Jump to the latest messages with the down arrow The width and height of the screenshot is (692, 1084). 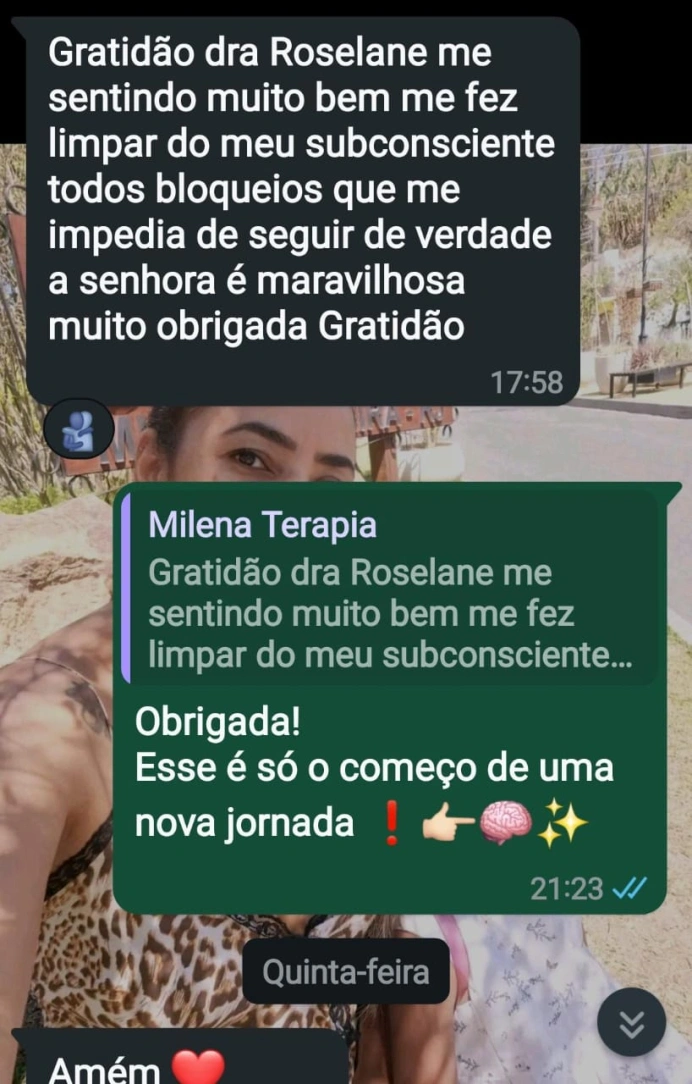[631, 1022]
